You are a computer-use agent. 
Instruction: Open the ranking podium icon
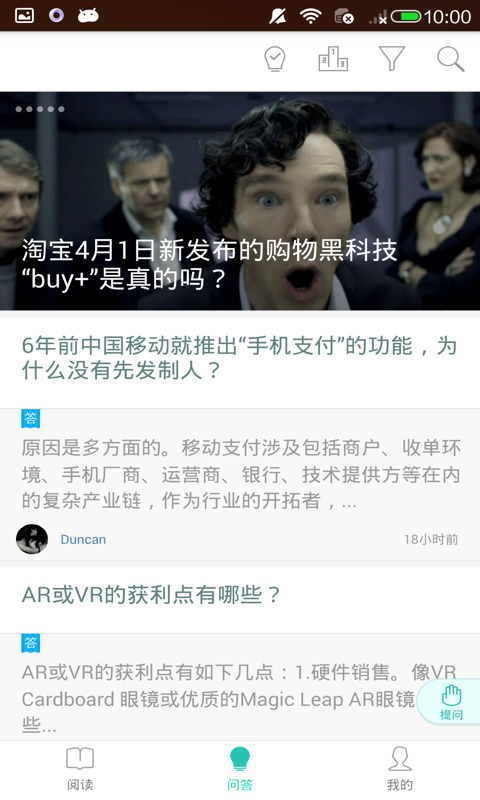333,59
